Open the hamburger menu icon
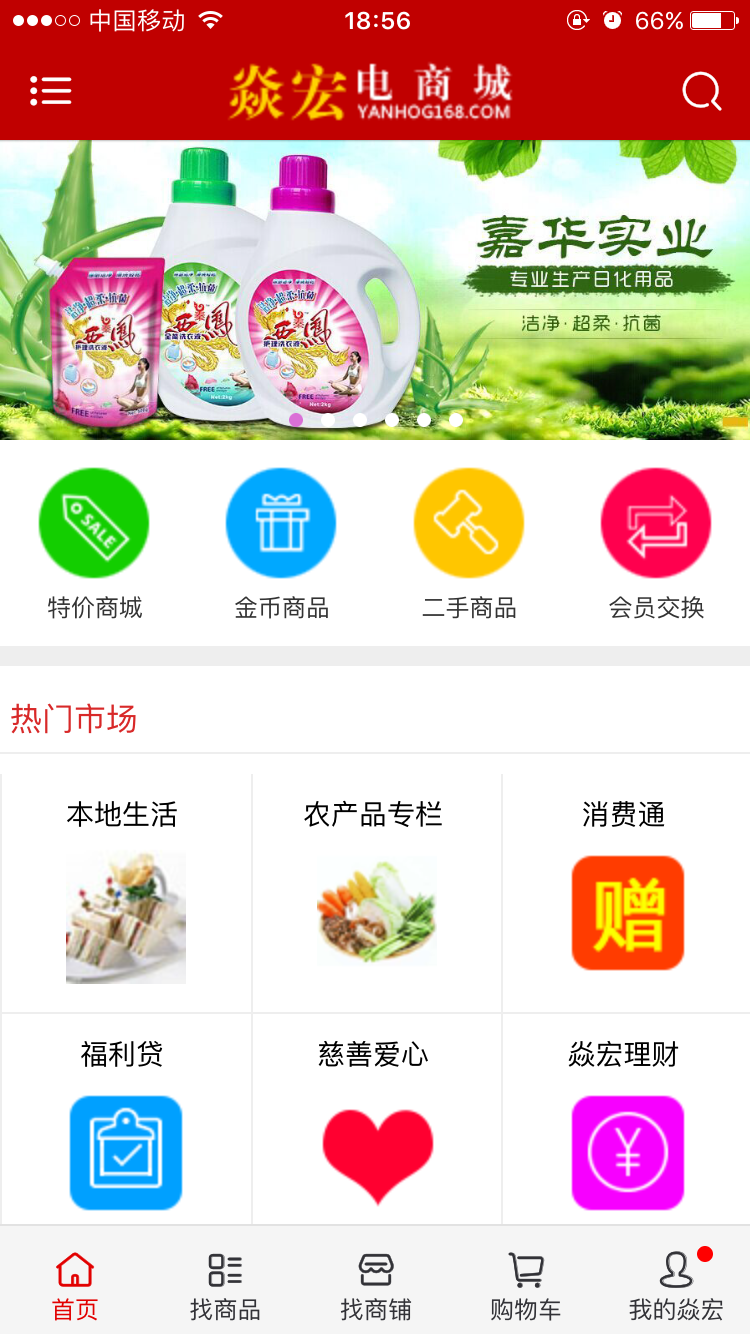 pyautogui.click(x=51, y=91)
